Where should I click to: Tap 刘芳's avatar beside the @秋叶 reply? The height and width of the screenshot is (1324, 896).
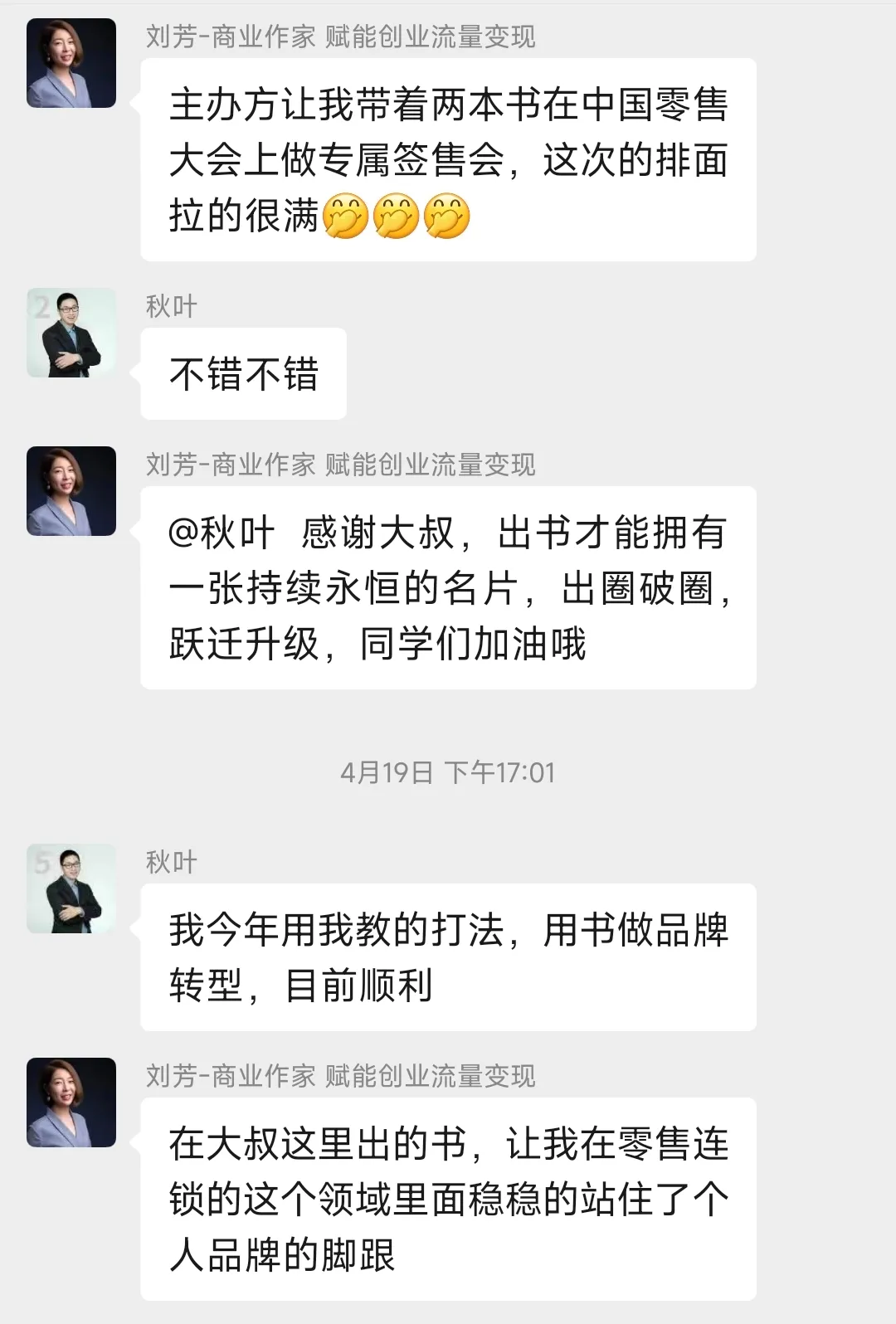[71, 491]
